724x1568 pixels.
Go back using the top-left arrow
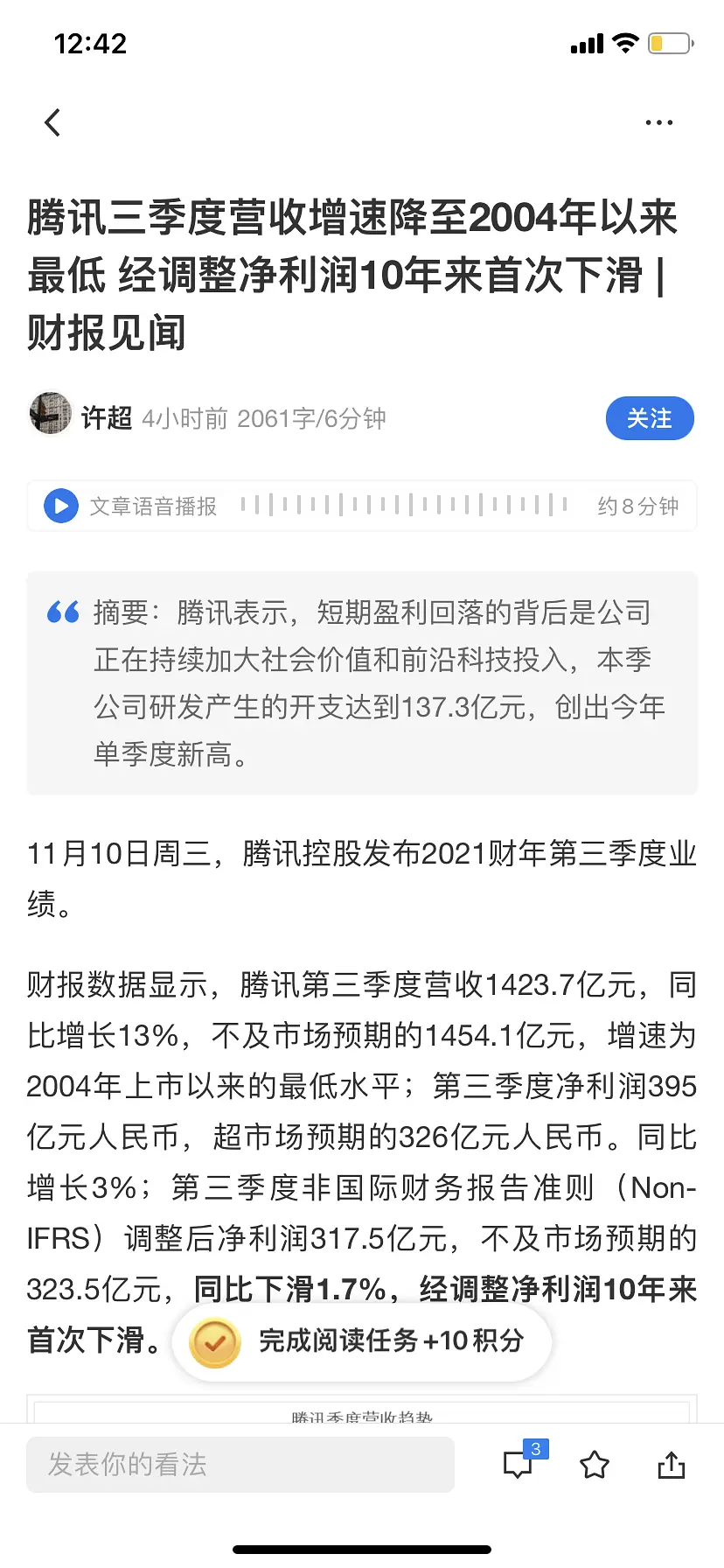(x=53, y=122)
